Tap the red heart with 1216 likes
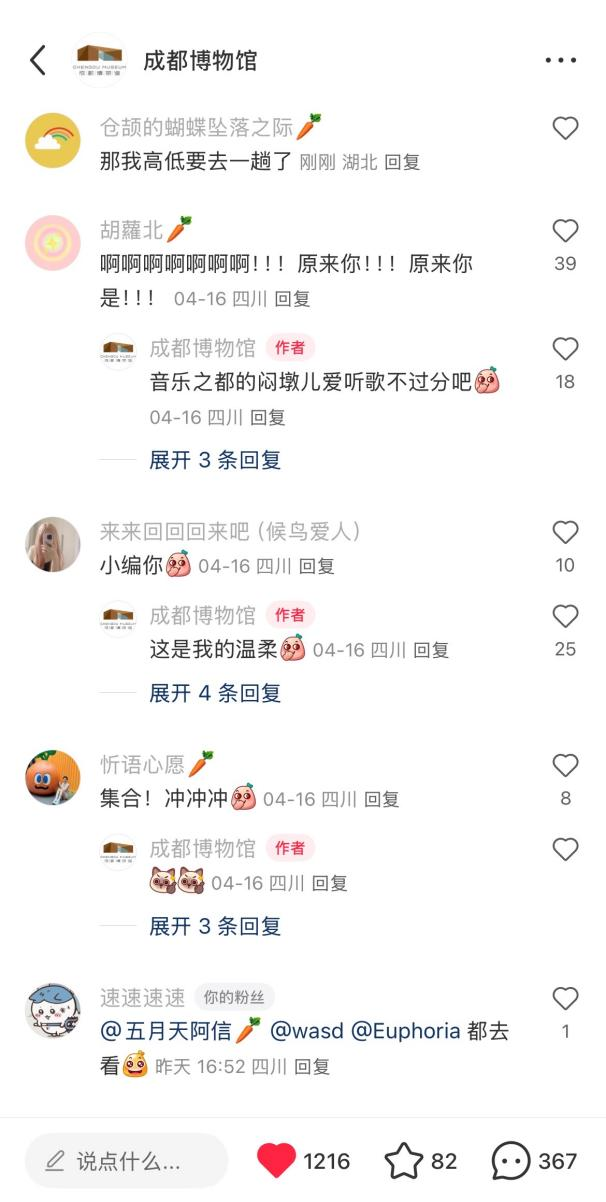 [277, 1161]
